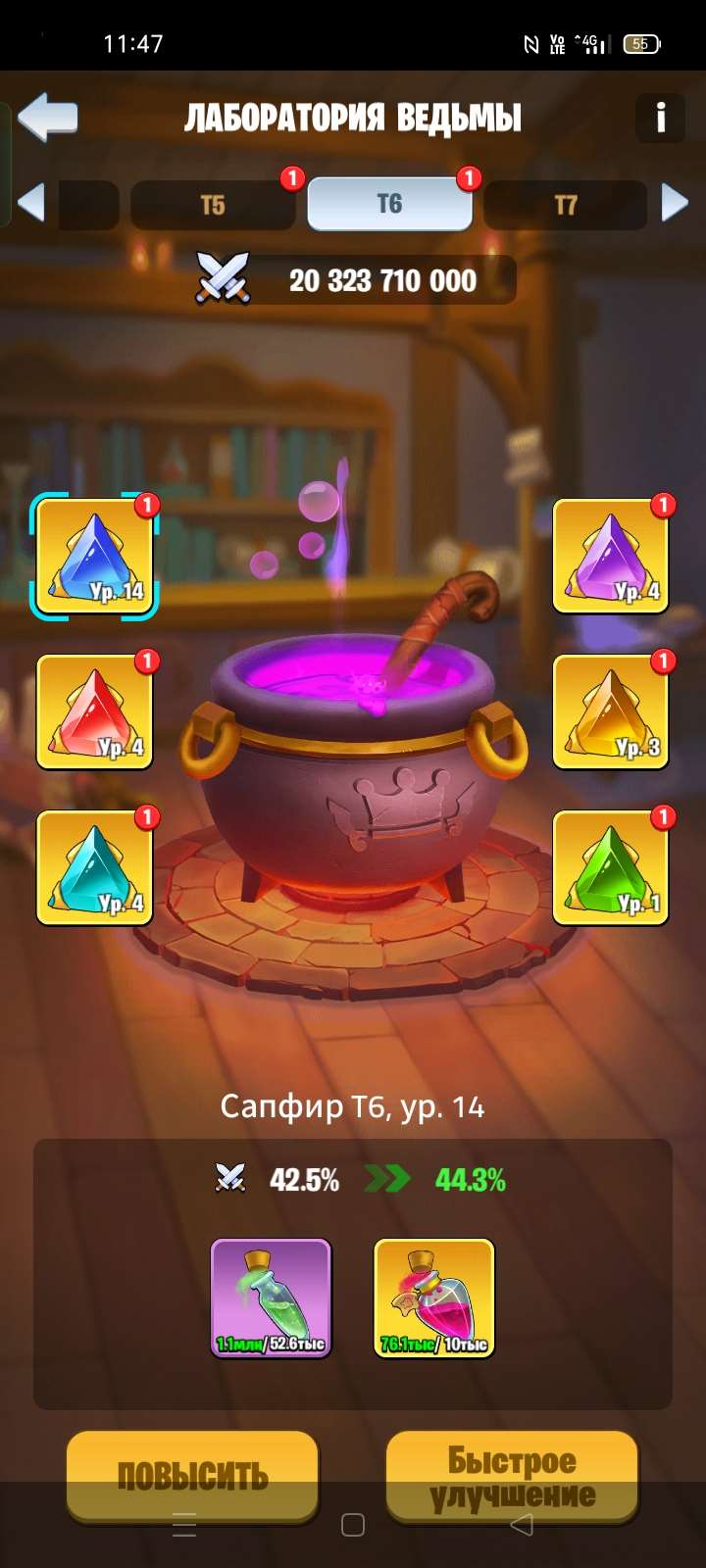Open the info button
The width and height of the screenshot is (706, 1568).
click(660, 118)
